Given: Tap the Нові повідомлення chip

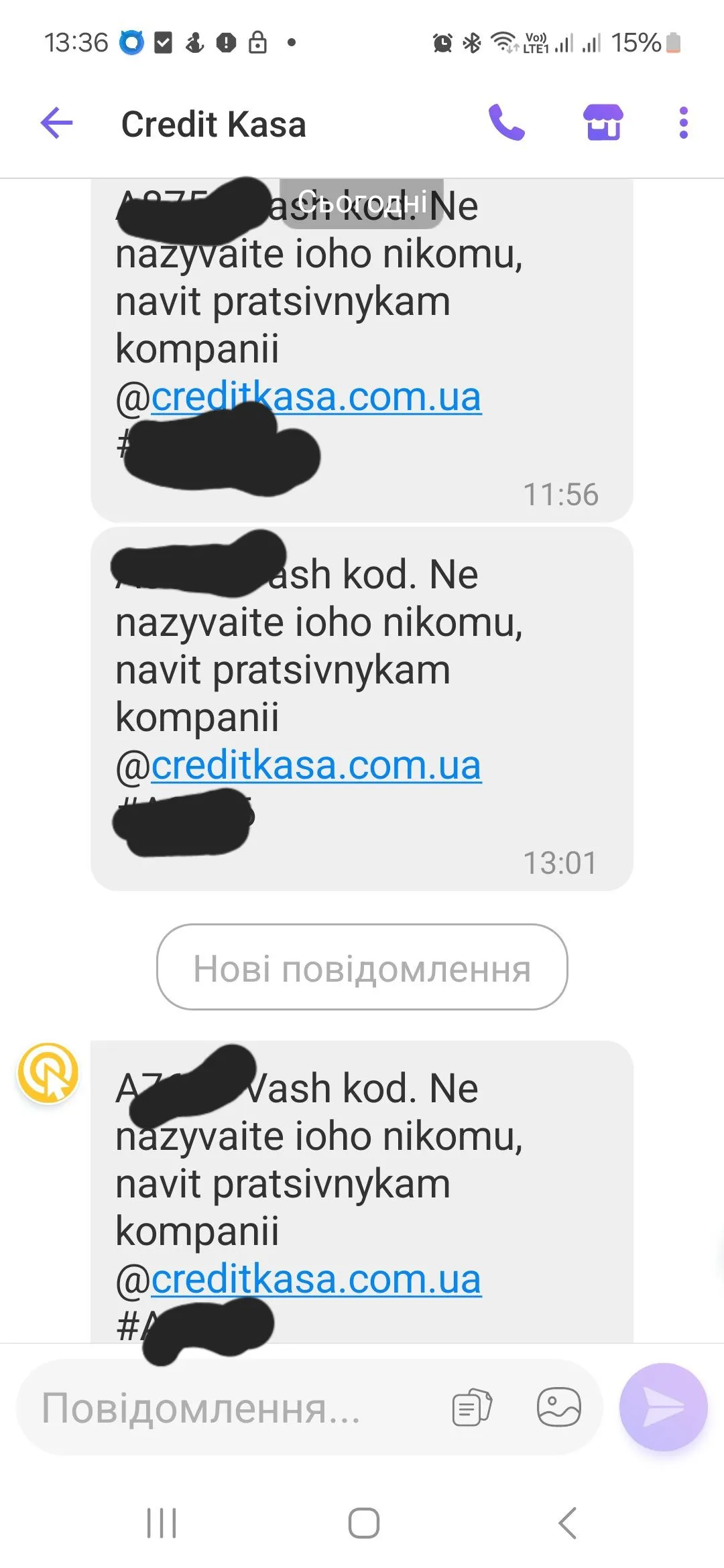Looking at the screenshot, I should (x=362, y=967).
